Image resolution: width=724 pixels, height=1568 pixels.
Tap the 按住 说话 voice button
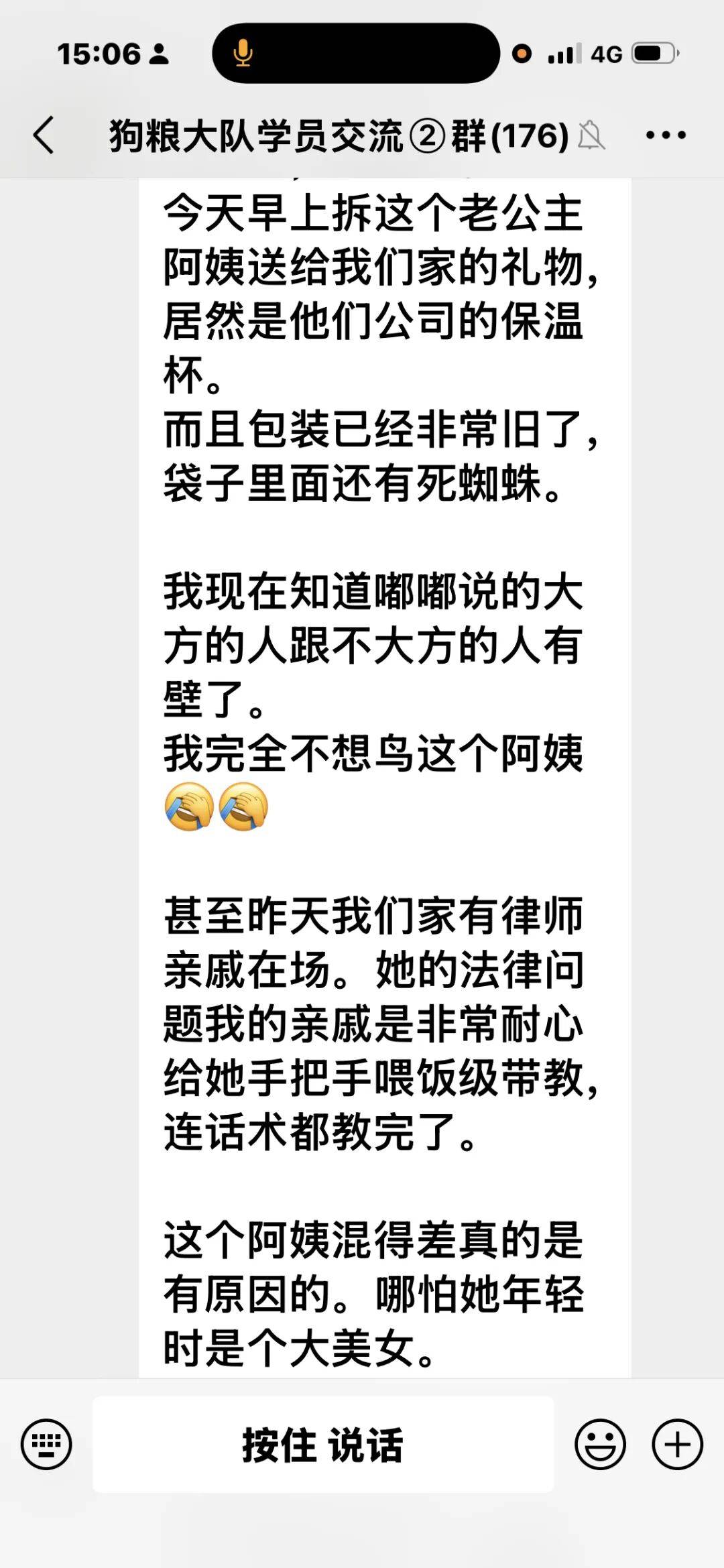click(323, 1444)
